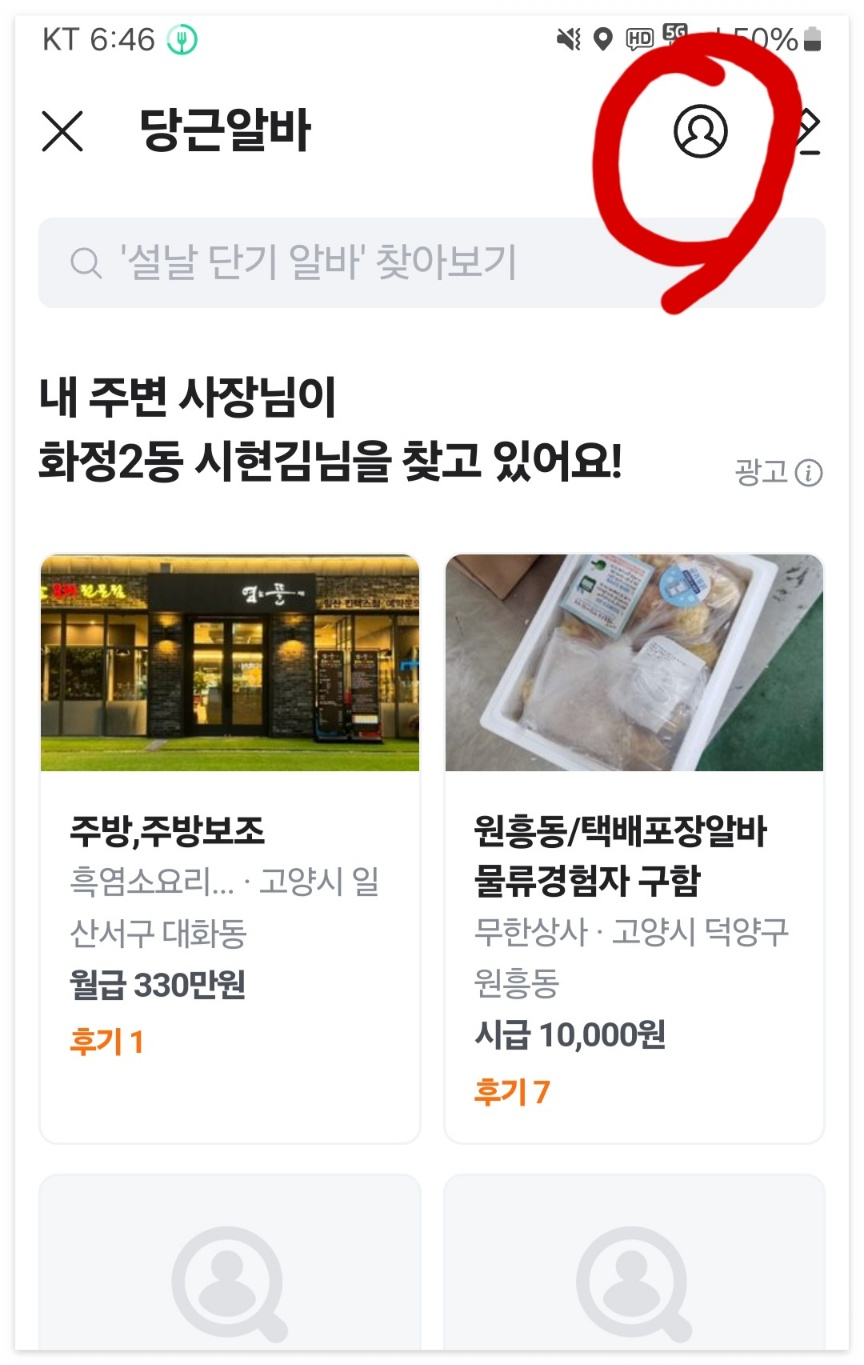Tap the location pin icon in the status bar
This screenshot has width=864, height=1365.
click(602, 38)
